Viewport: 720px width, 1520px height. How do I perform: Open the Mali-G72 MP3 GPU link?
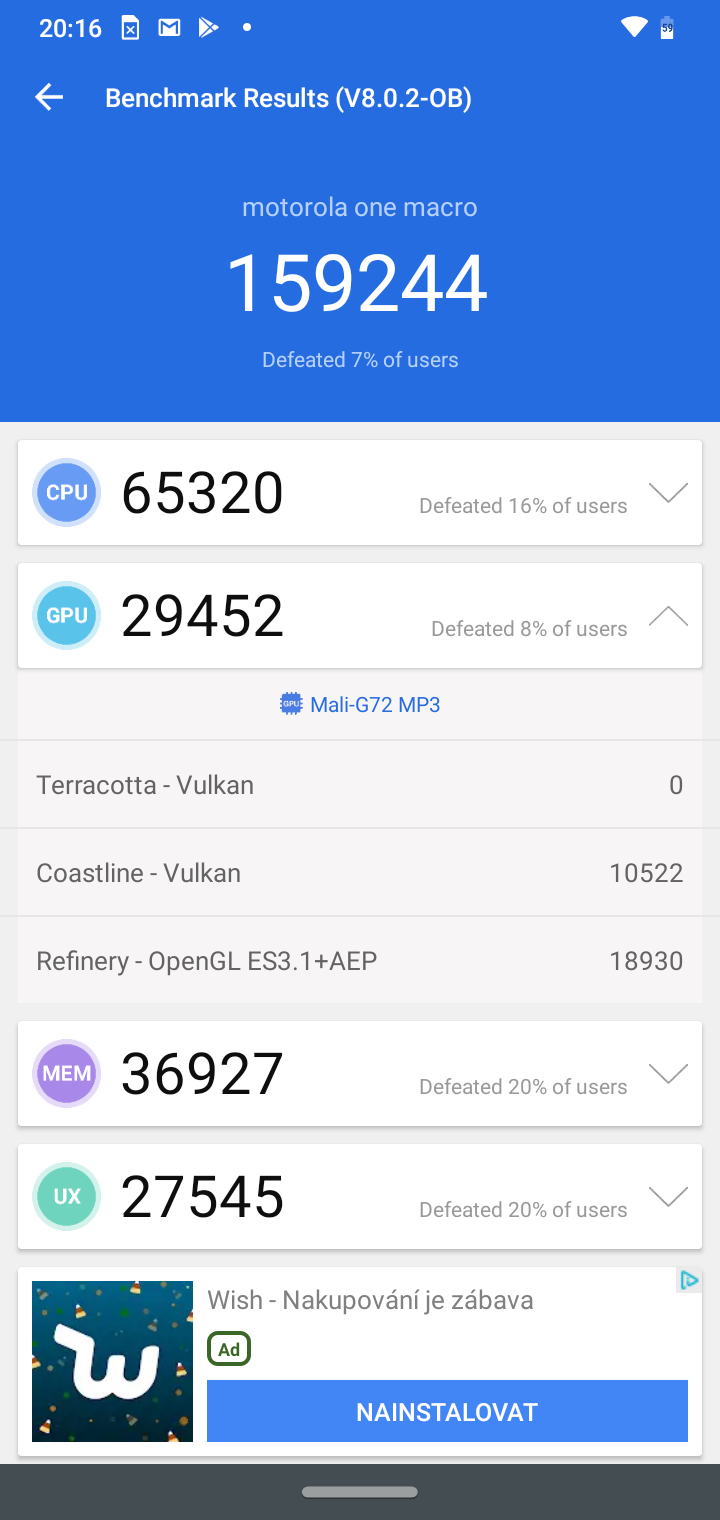pyautogui.click(x=360, y=704)
